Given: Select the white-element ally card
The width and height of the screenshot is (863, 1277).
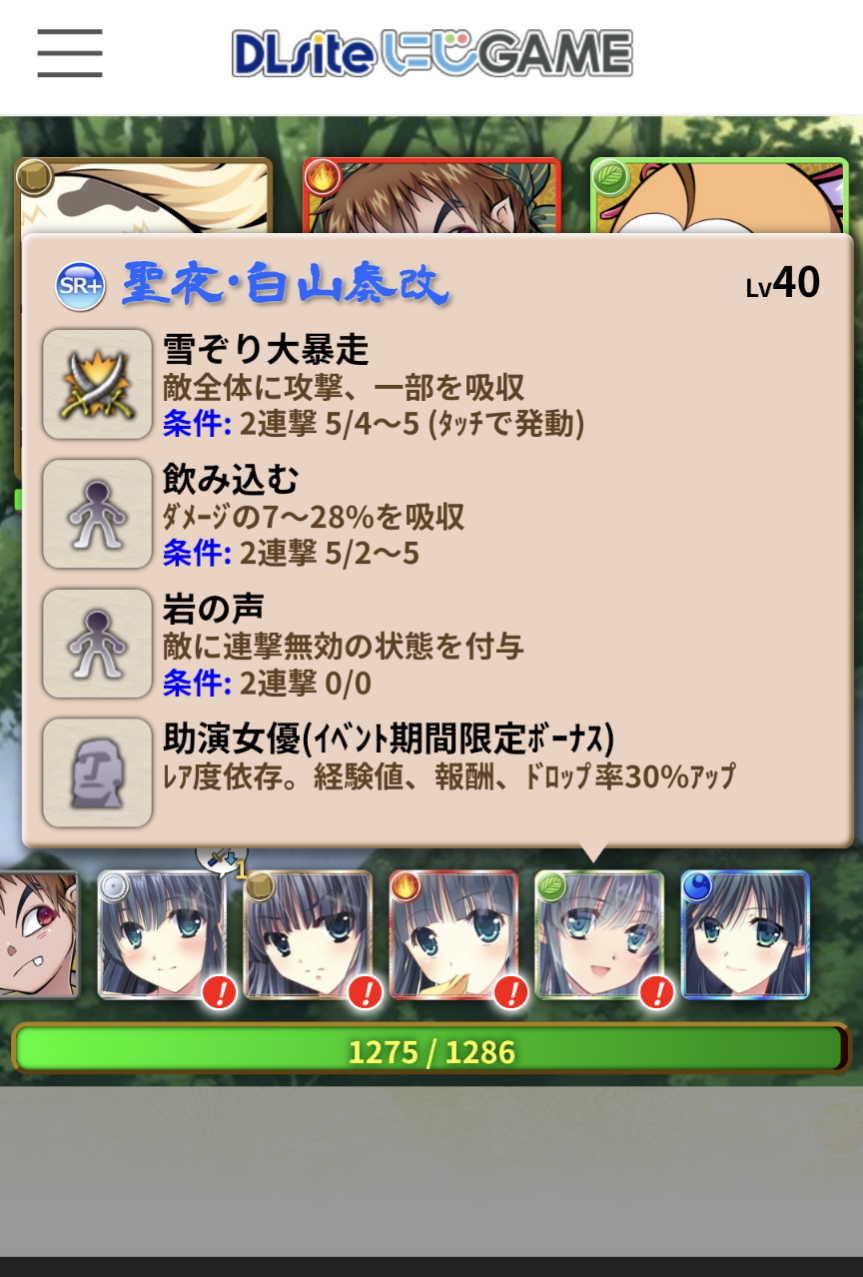Looking at the screenshot, I should (162, 935).
